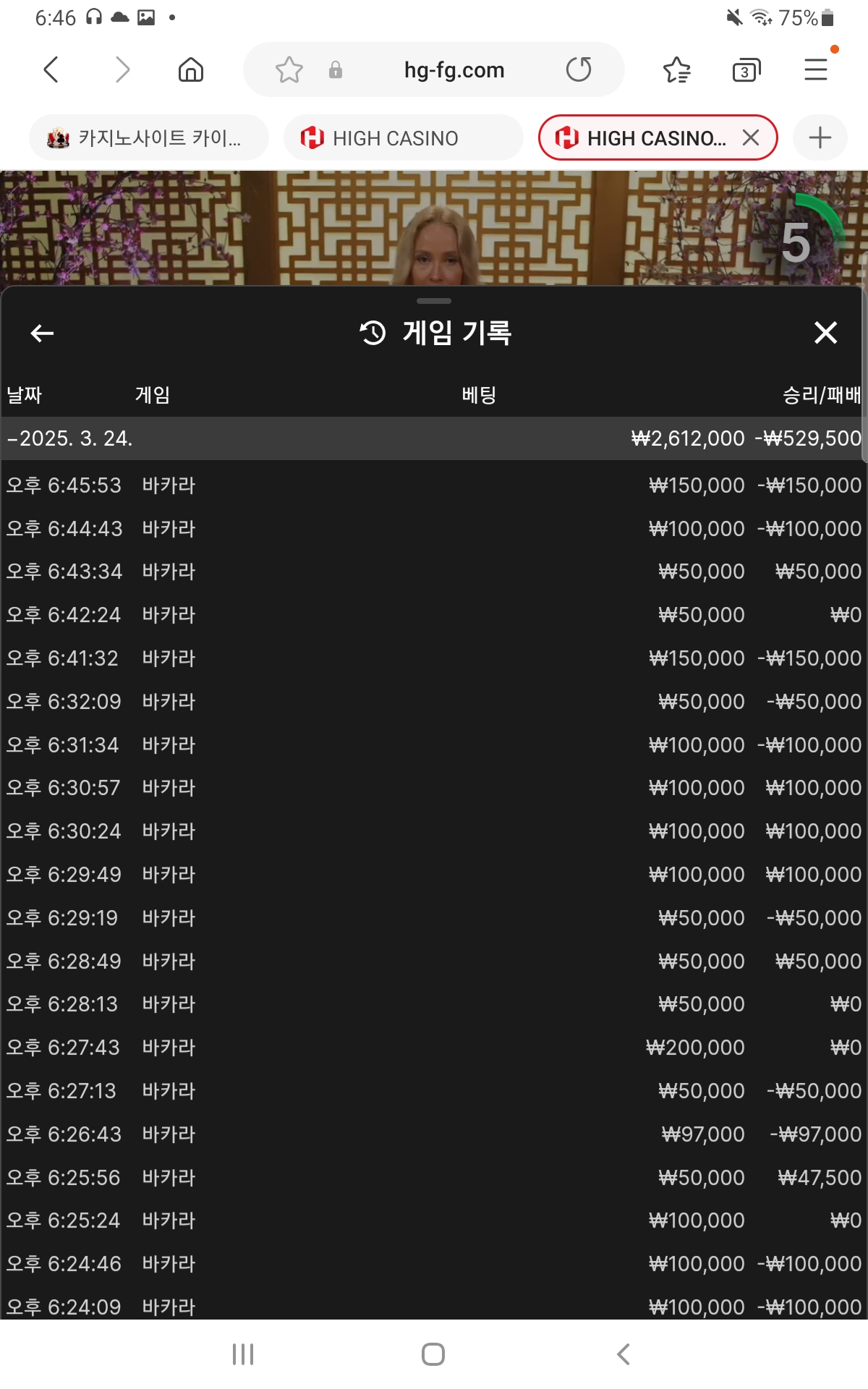Close the active HIGH CASINO tab
868x1389 pixels.
tap(751, 137)
